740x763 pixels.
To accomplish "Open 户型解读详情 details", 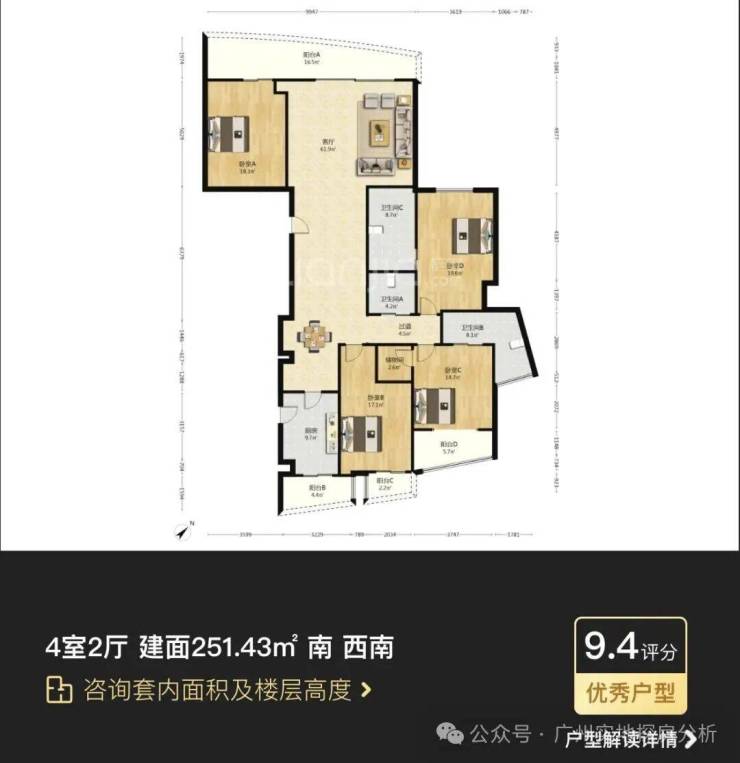I will [630, 740].
